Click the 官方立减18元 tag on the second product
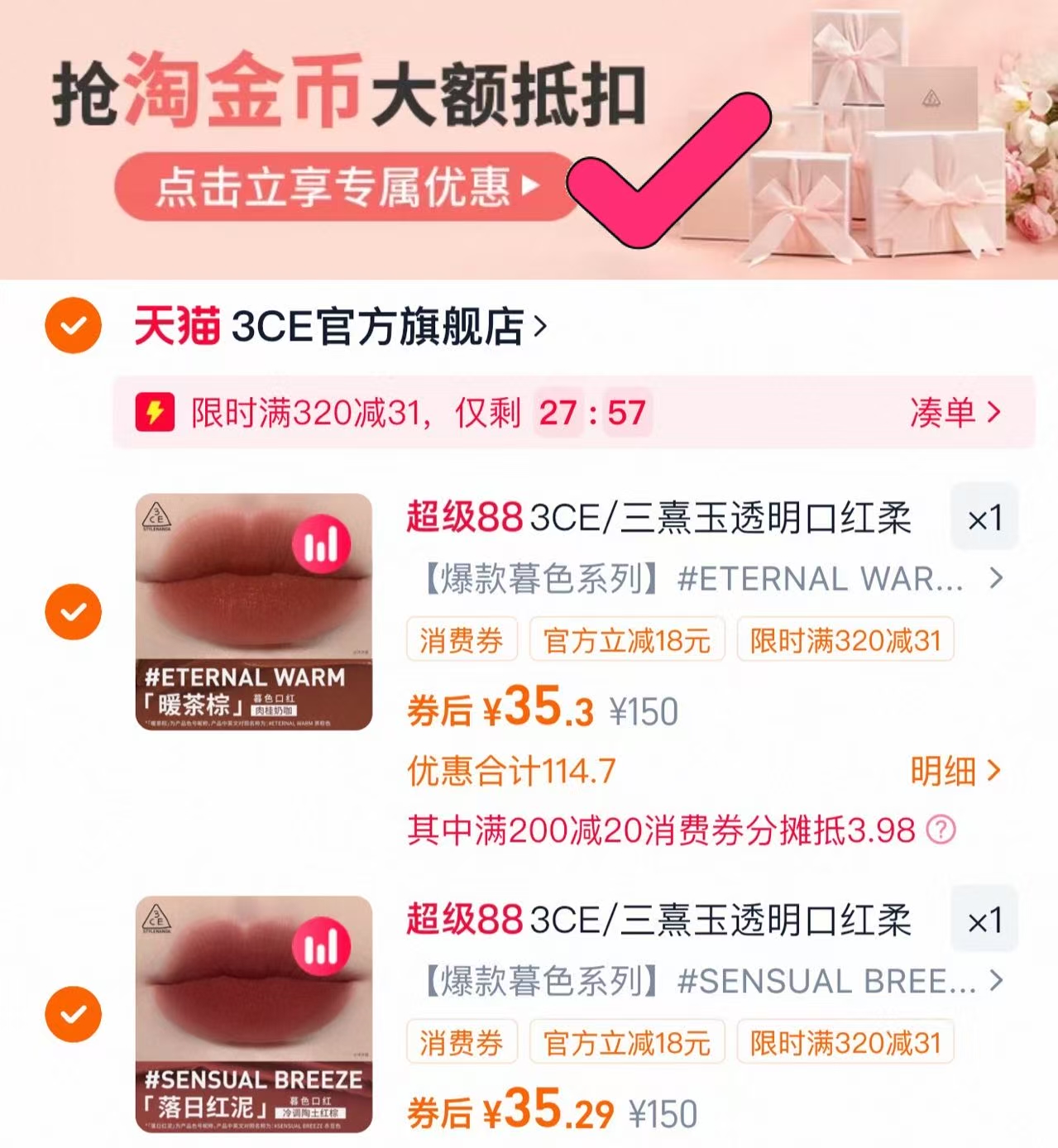Image resolution: width=1058 pixels, height=1148 pixels. coord(628,1042)
